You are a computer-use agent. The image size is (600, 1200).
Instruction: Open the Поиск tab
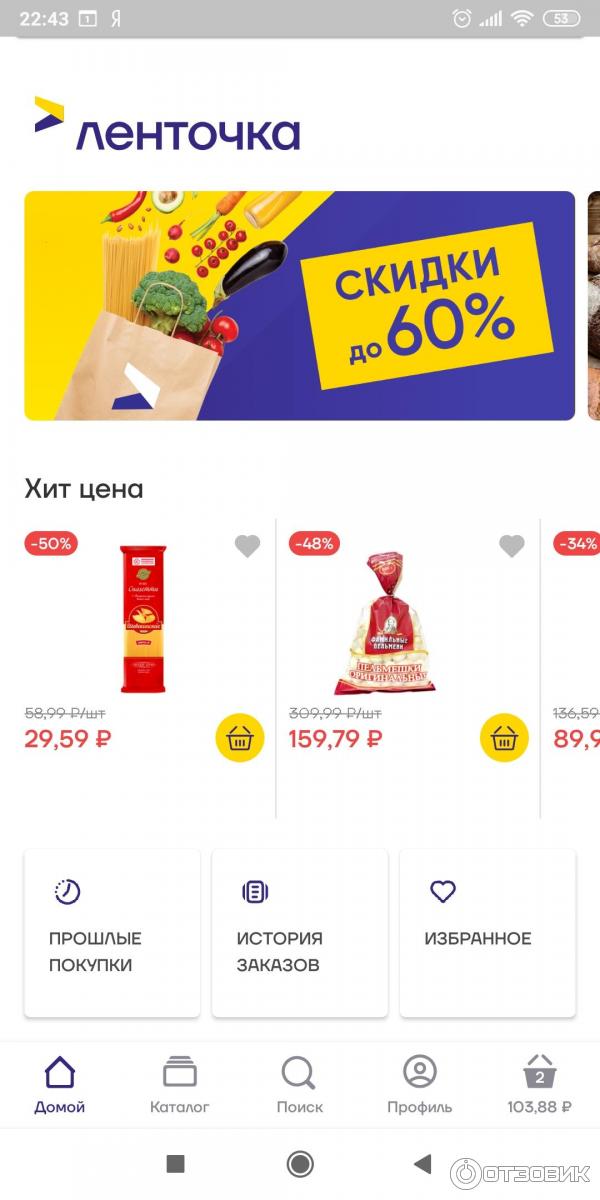pos(299,1085)
